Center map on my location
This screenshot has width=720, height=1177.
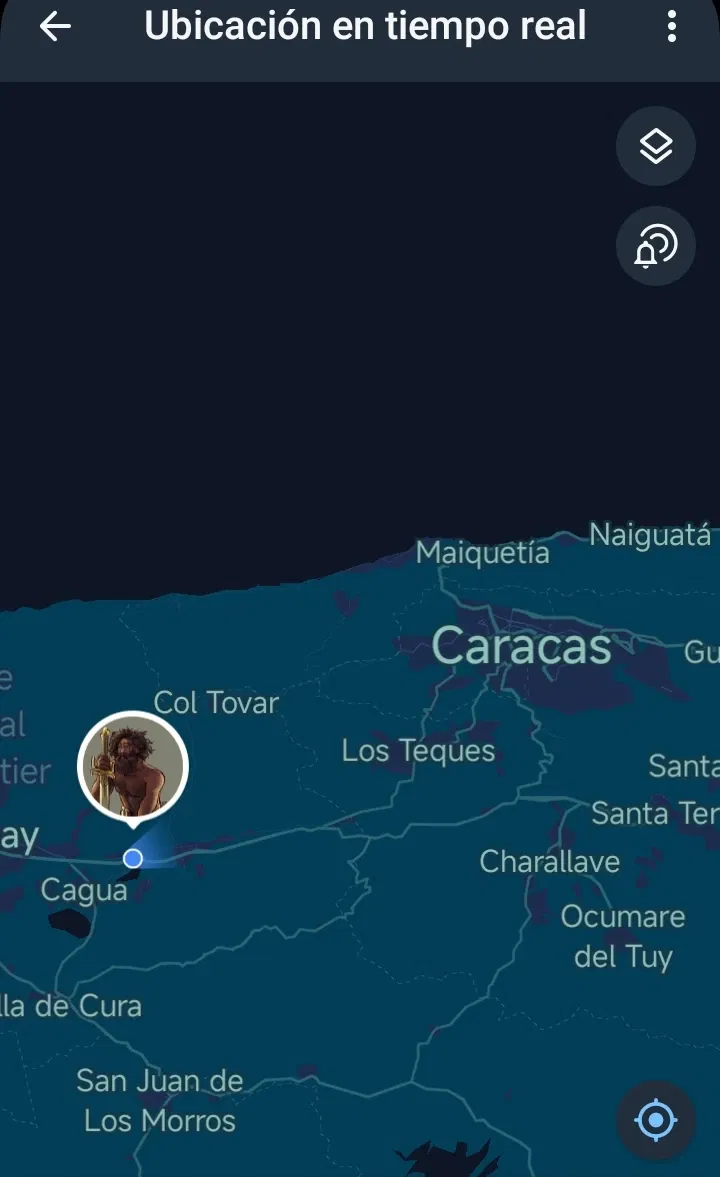656,1120
